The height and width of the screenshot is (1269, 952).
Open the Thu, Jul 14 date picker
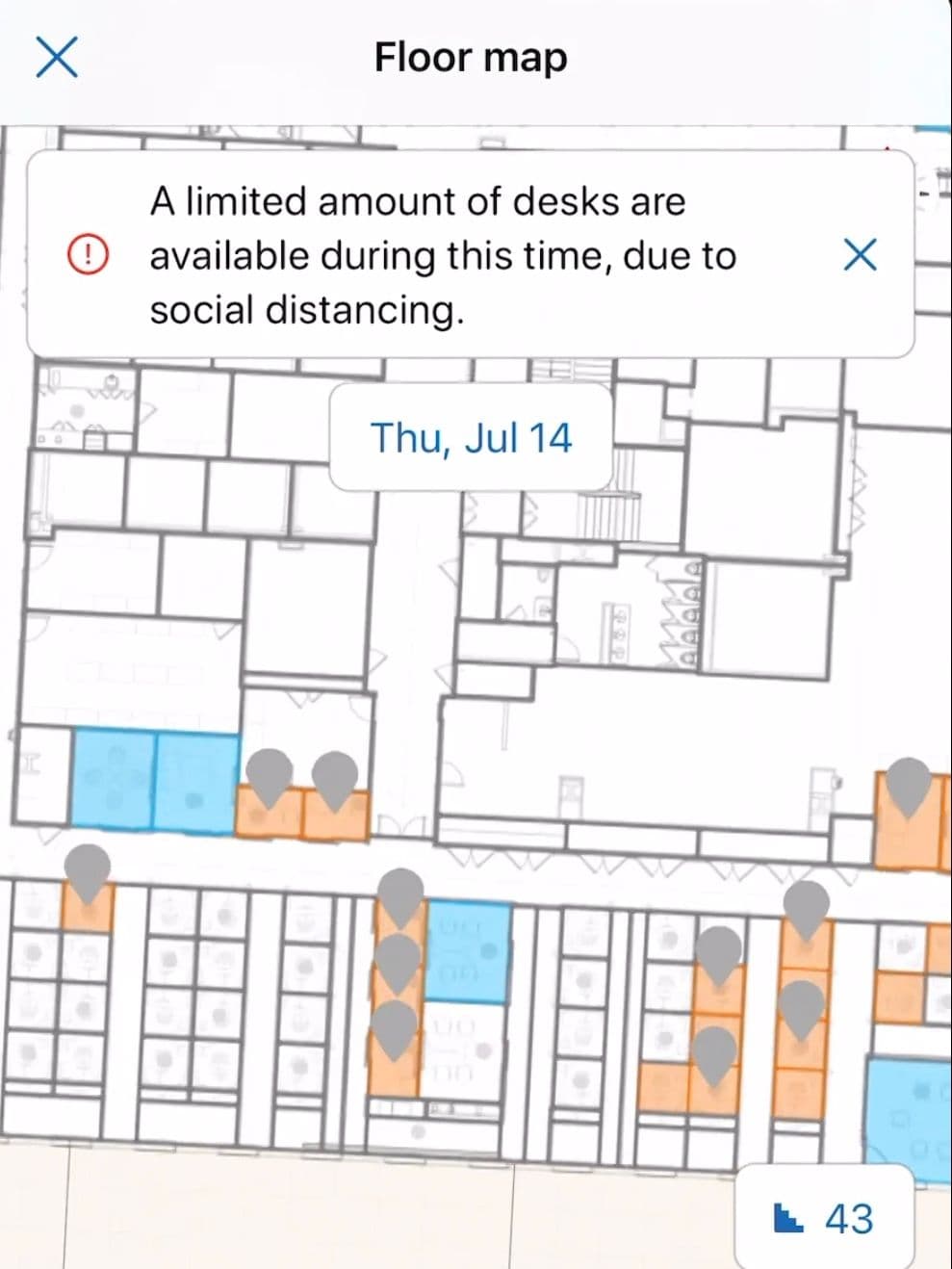point(471,438)
